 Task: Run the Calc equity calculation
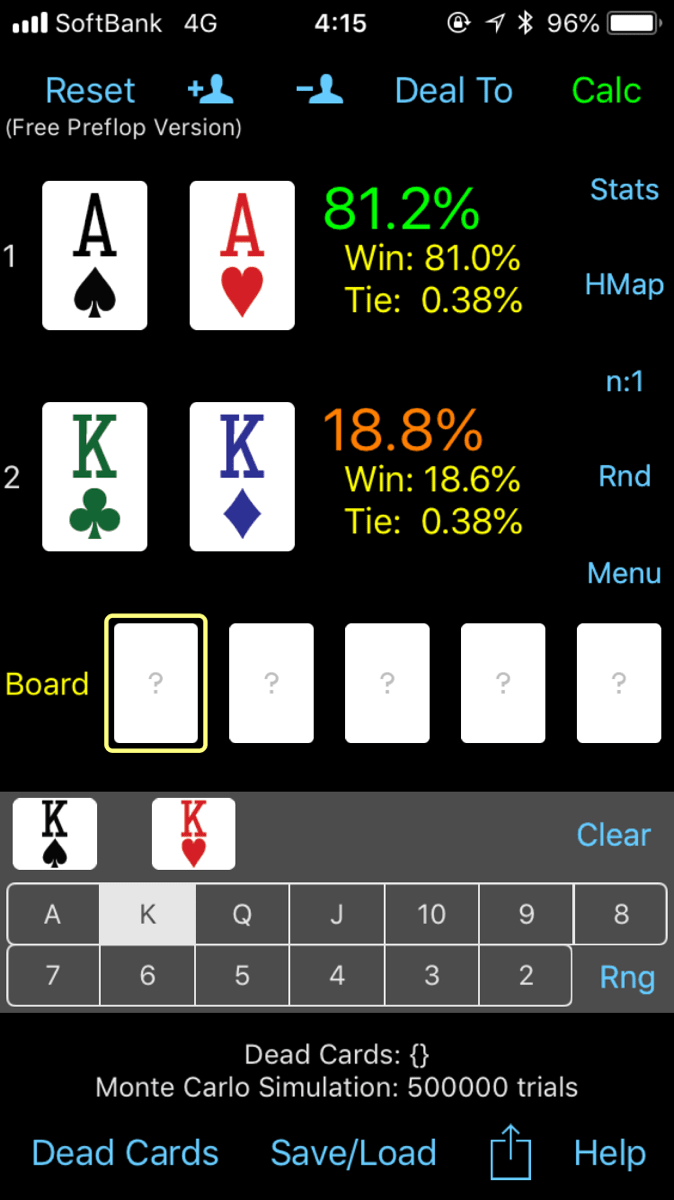(606, 91)
